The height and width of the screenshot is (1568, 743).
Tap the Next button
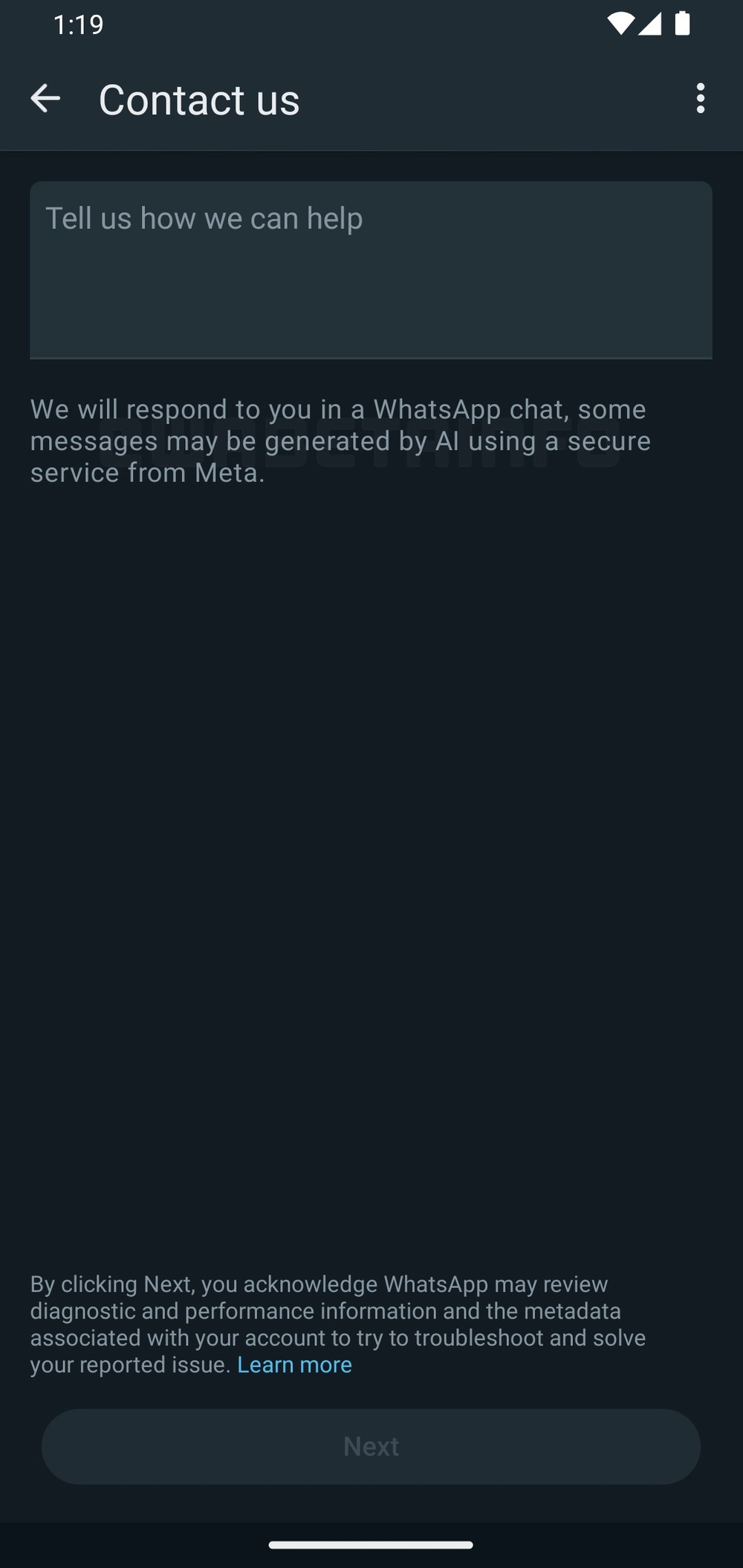point(371,1446)
